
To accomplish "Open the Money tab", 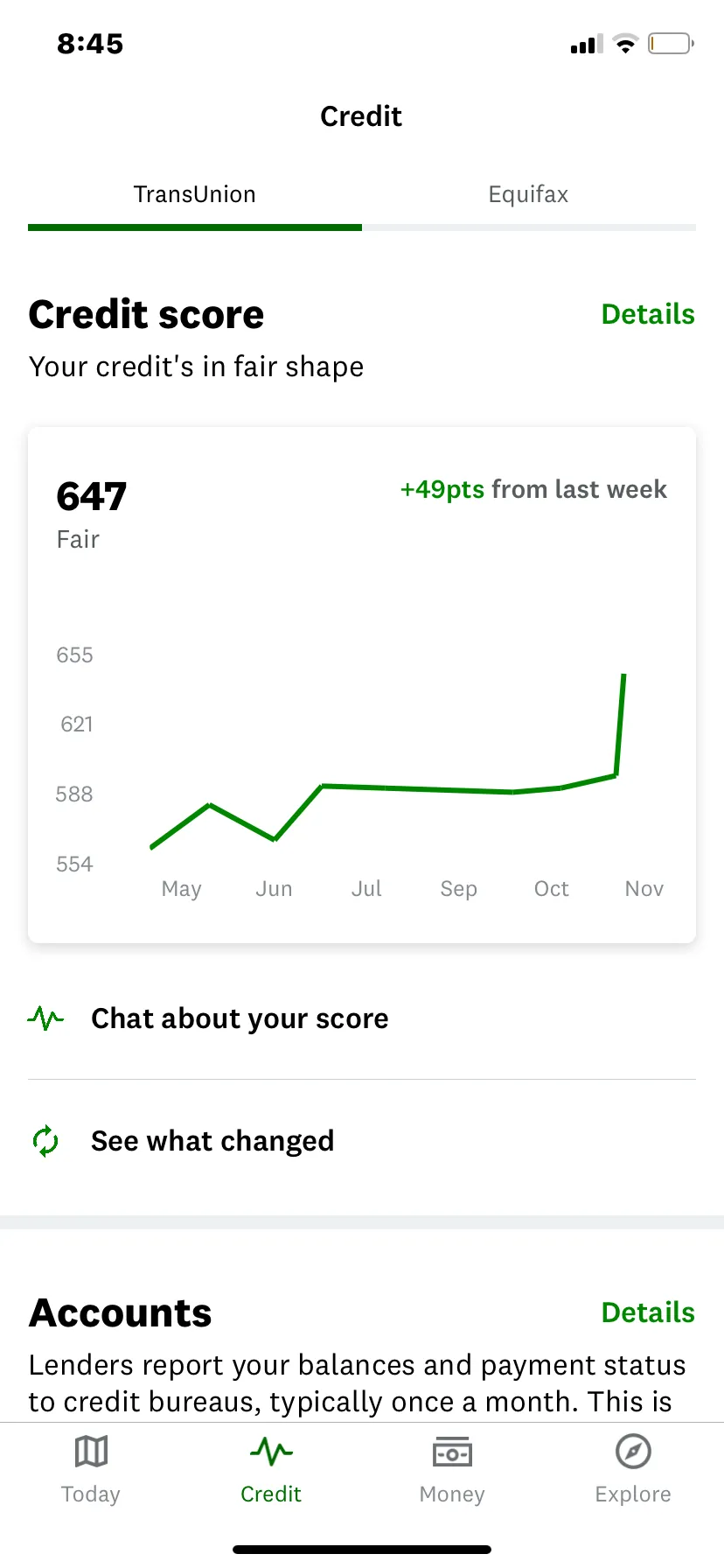I will tap(452, 1470).
